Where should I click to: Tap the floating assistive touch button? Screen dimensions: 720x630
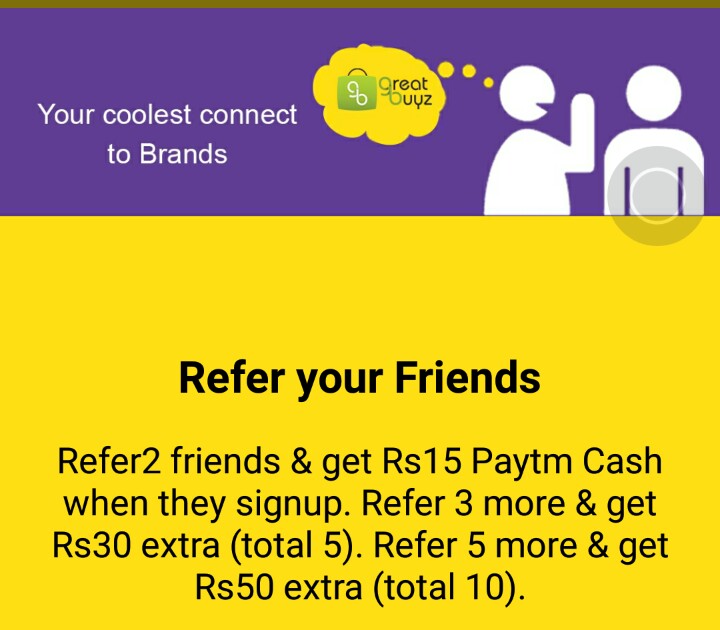click(656, 195)
